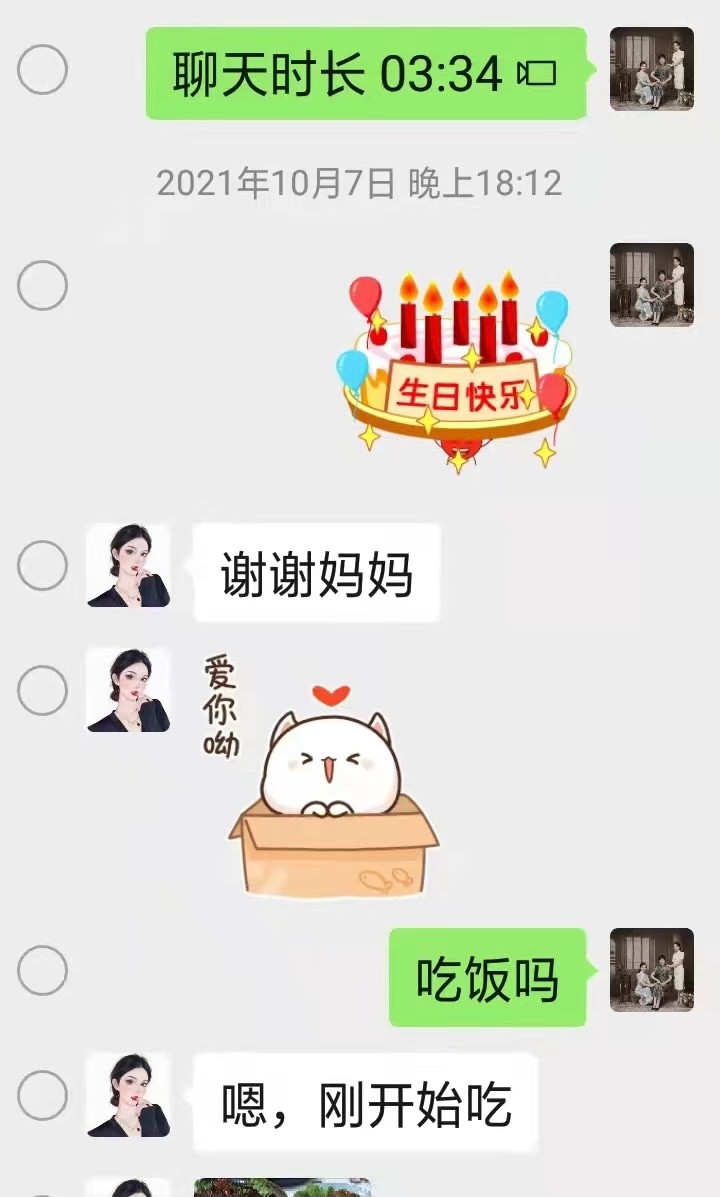Select the 嗯，刚开始吃 message
Image resolution: width=720 pixels, height=1197 pixels.
[42, 1096]
